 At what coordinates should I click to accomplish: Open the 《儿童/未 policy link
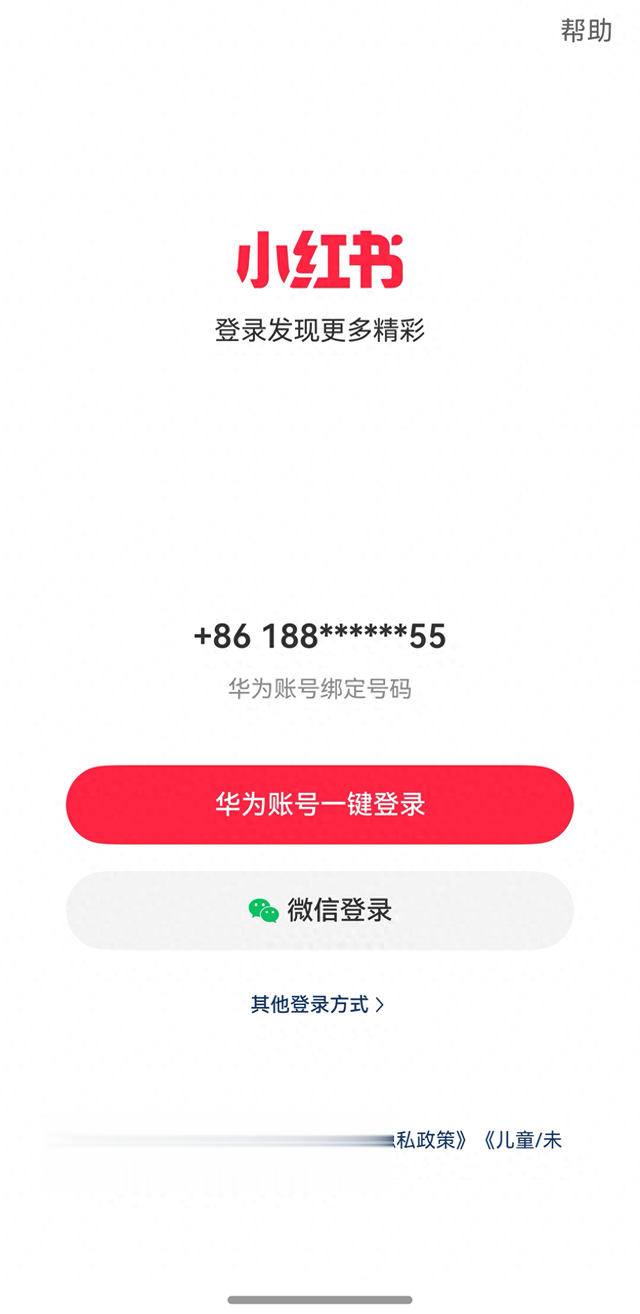coord(522,1139)
